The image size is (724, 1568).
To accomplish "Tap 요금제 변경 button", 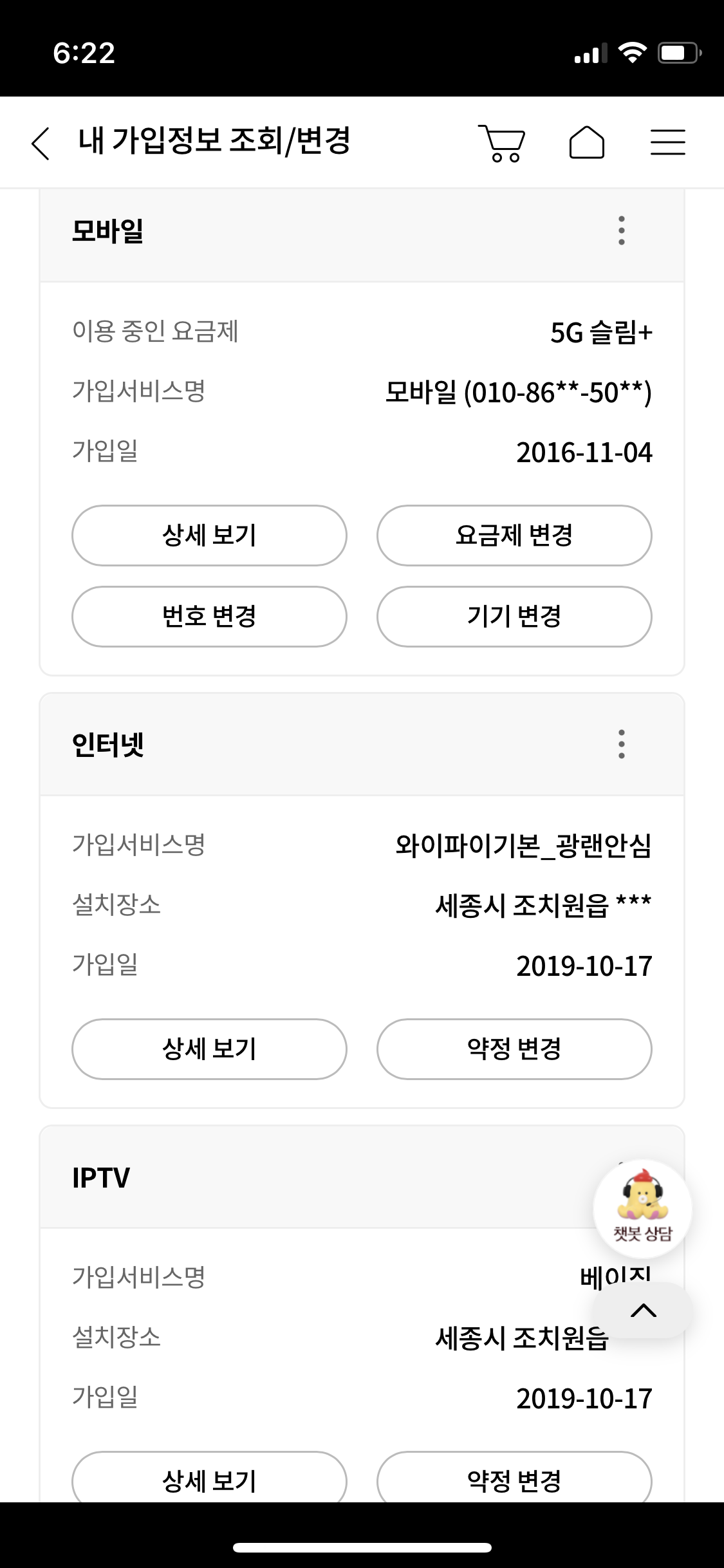I will [514, 536].
